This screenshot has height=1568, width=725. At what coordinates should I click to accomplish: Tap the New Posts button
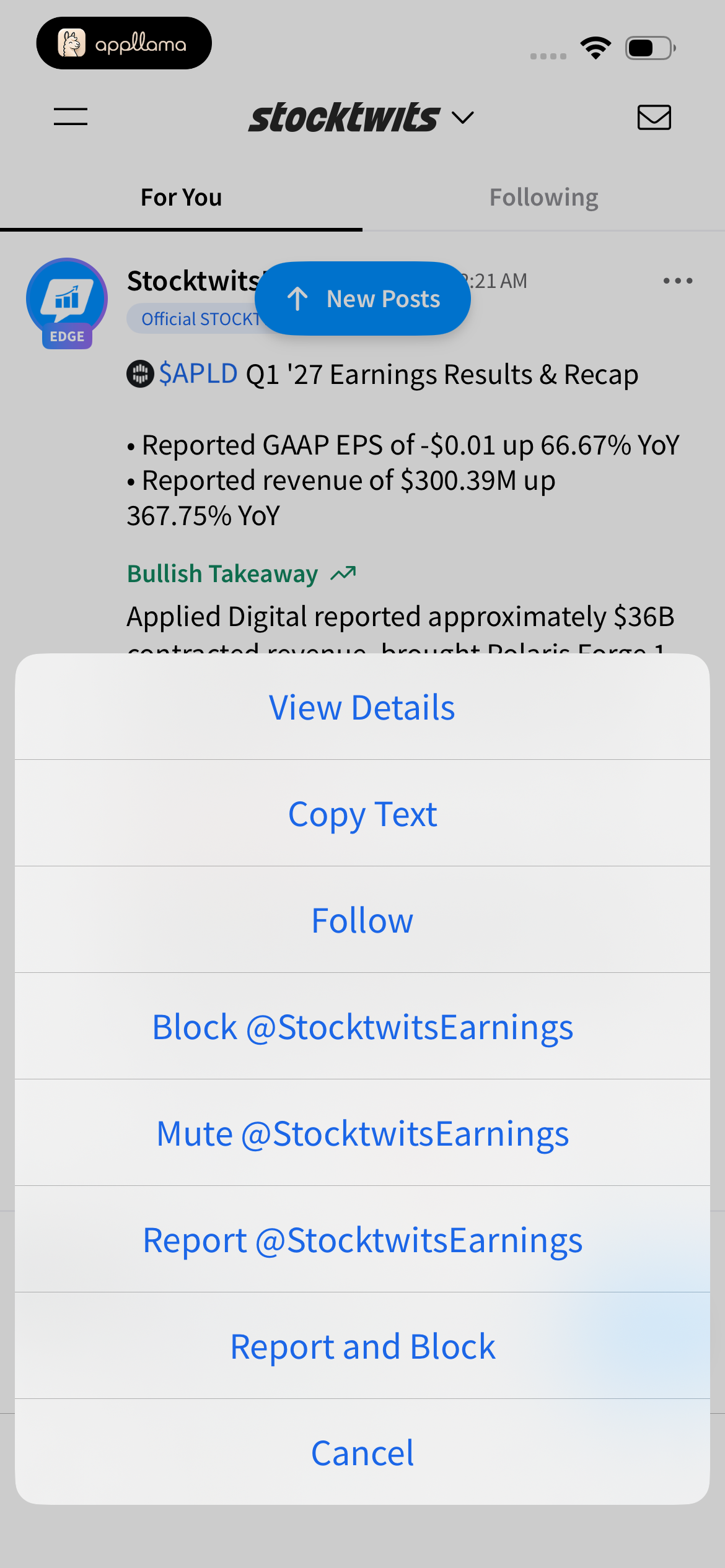point(362,298)
